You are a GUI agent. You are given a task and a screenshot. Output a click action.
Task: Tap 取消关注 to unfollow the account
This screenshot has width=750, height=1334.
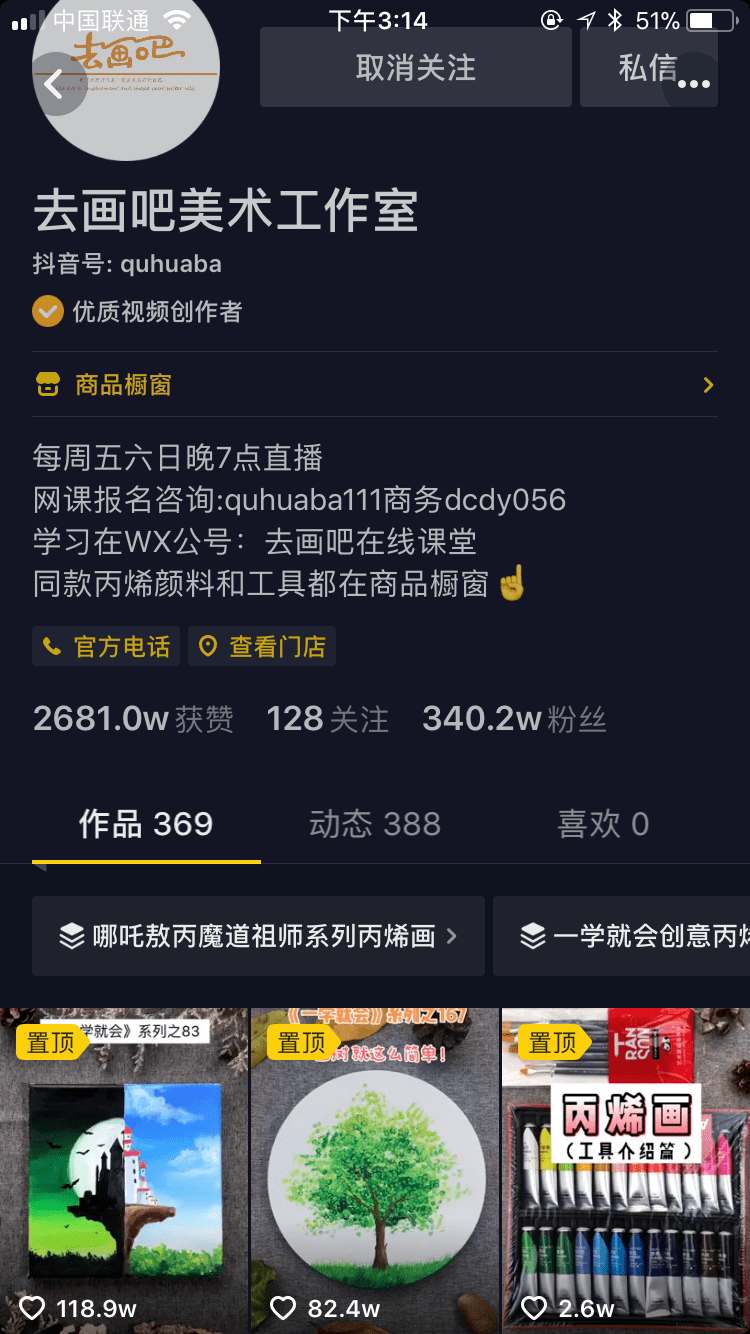pyautogui.click(x=416, y=67)
